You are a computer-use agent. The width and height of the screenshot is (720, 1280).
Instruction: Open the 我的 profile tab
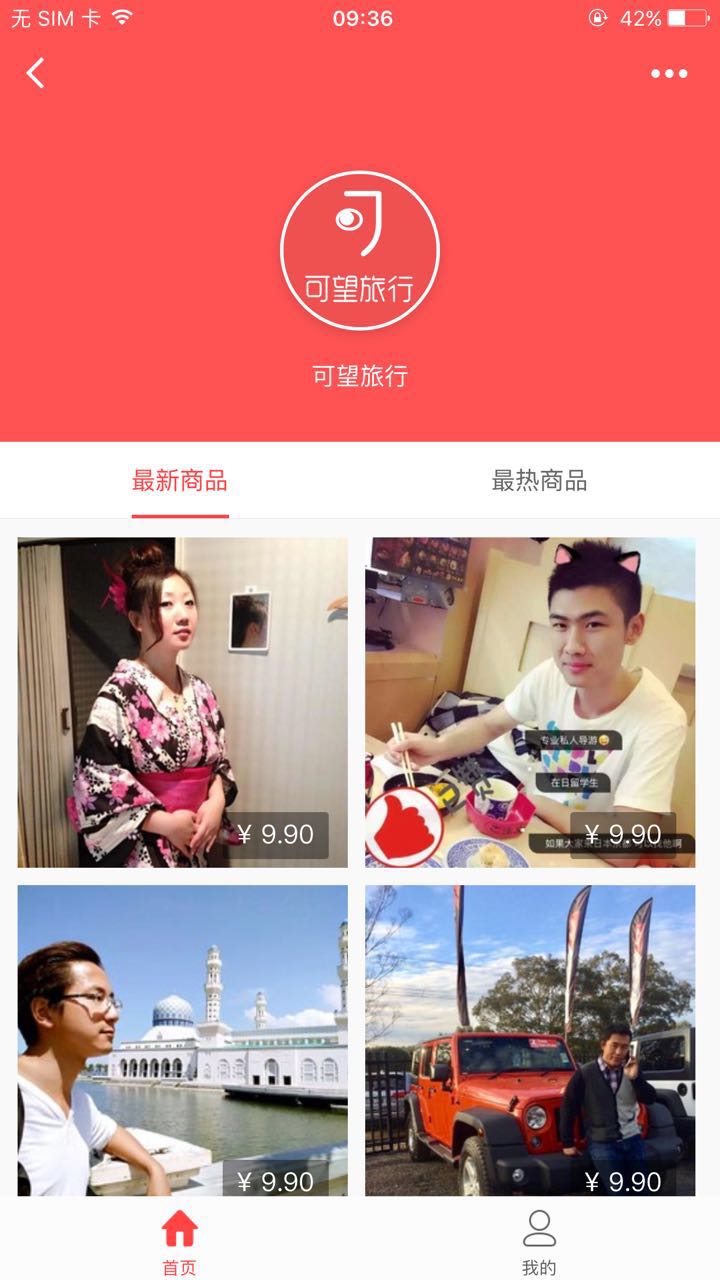coord(539,1241)
